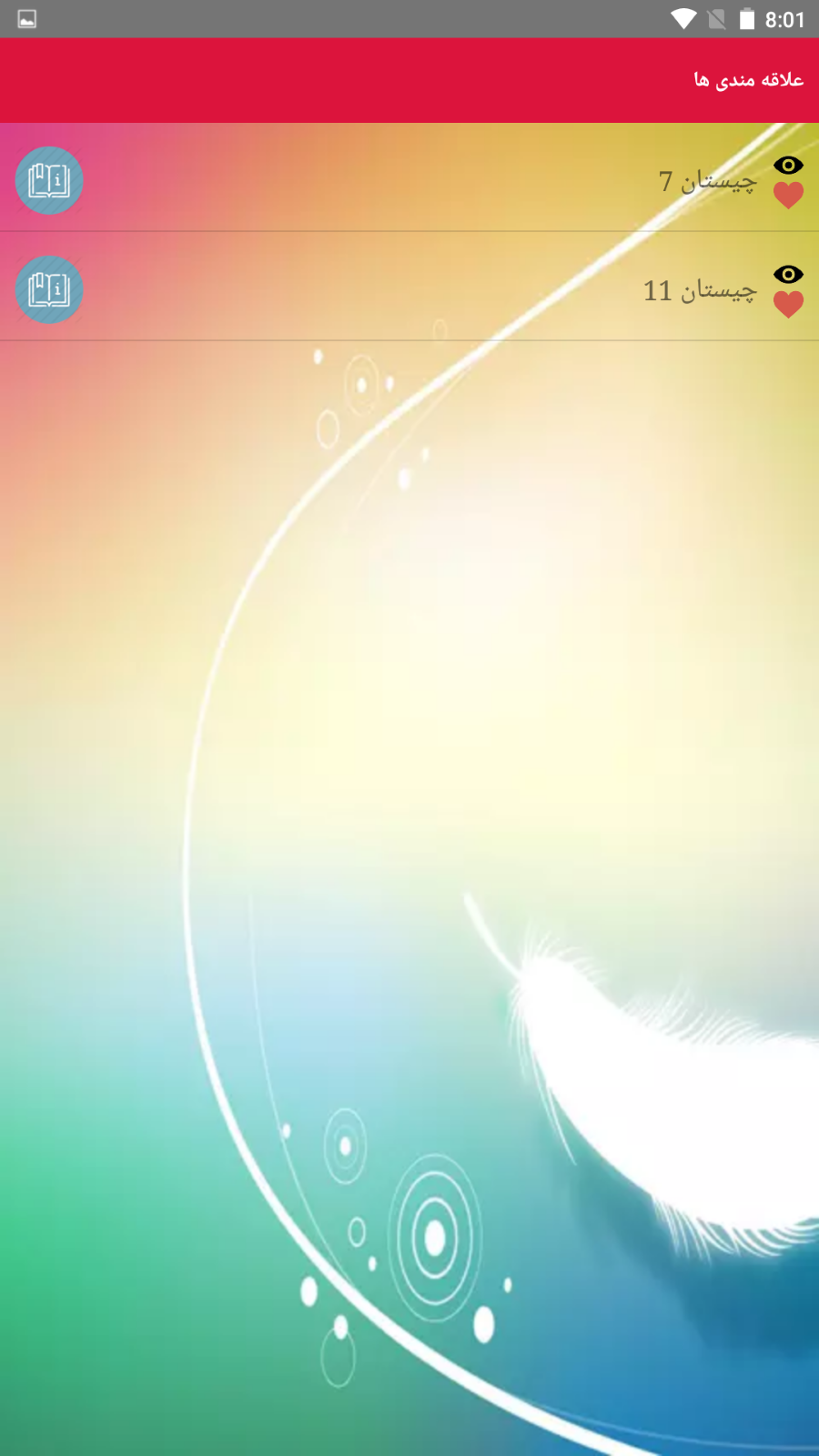Remove چیستان 11 from favorites with heart

tap(788, 305)
